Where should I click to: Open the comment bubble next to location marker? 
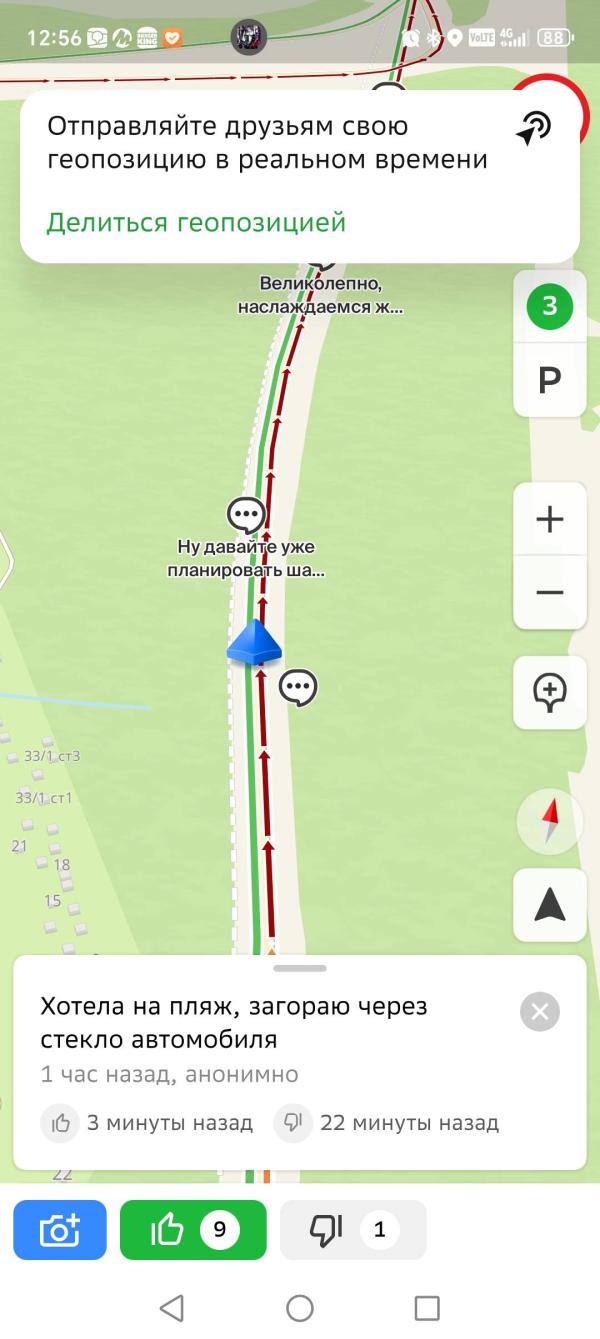point(297,688)
